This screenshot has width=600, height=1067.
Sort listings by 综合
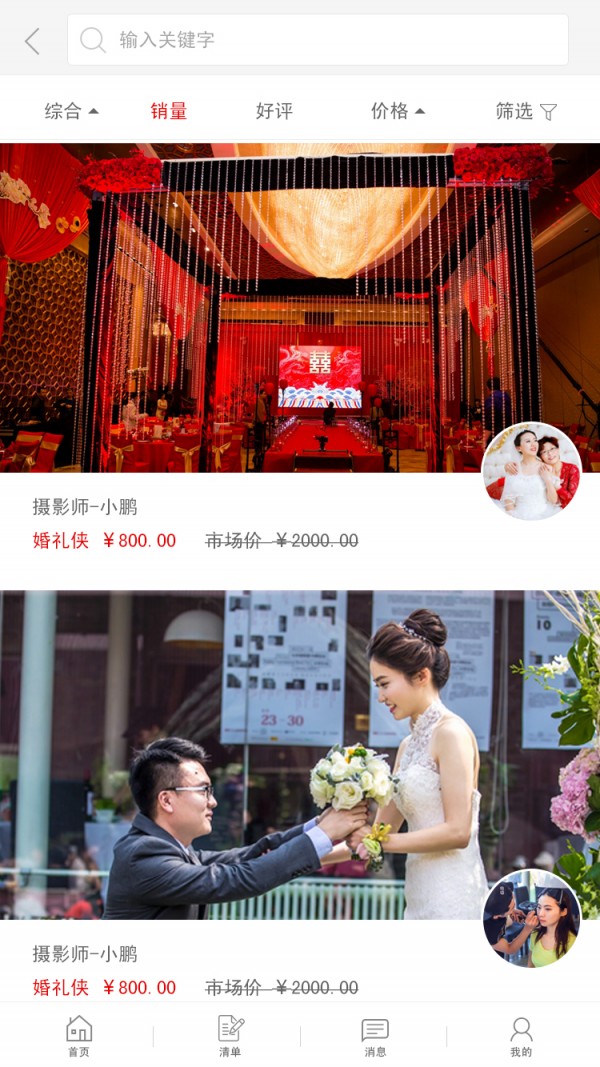71,111
